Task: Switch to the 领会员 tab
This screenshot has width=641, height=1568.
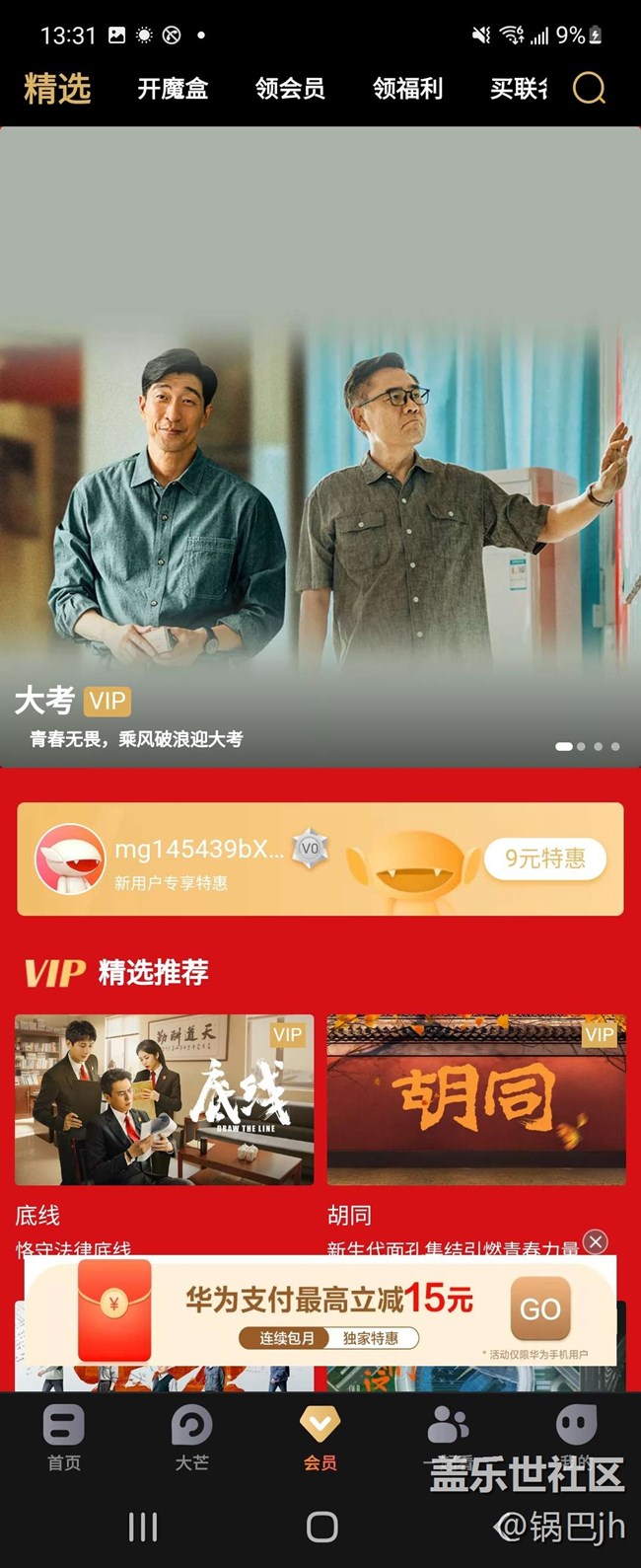Action: [290, 89]
